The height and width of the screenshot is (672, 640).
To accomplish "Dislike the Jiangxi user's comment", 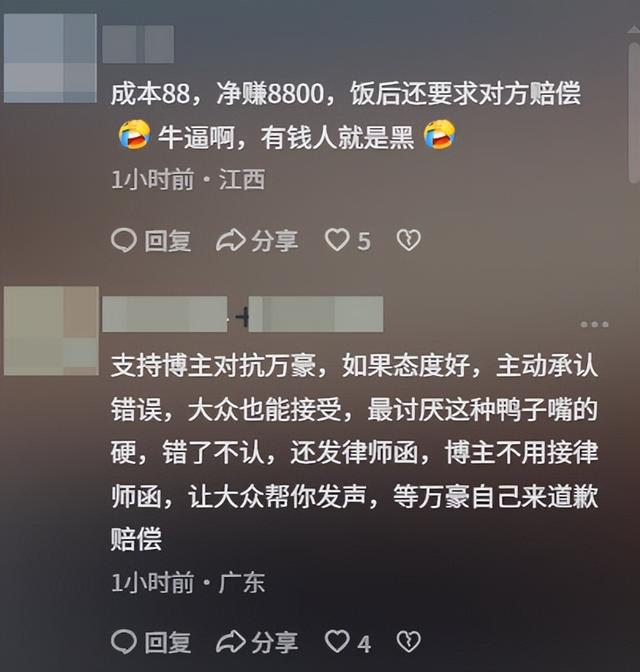I will pos(408,240).
